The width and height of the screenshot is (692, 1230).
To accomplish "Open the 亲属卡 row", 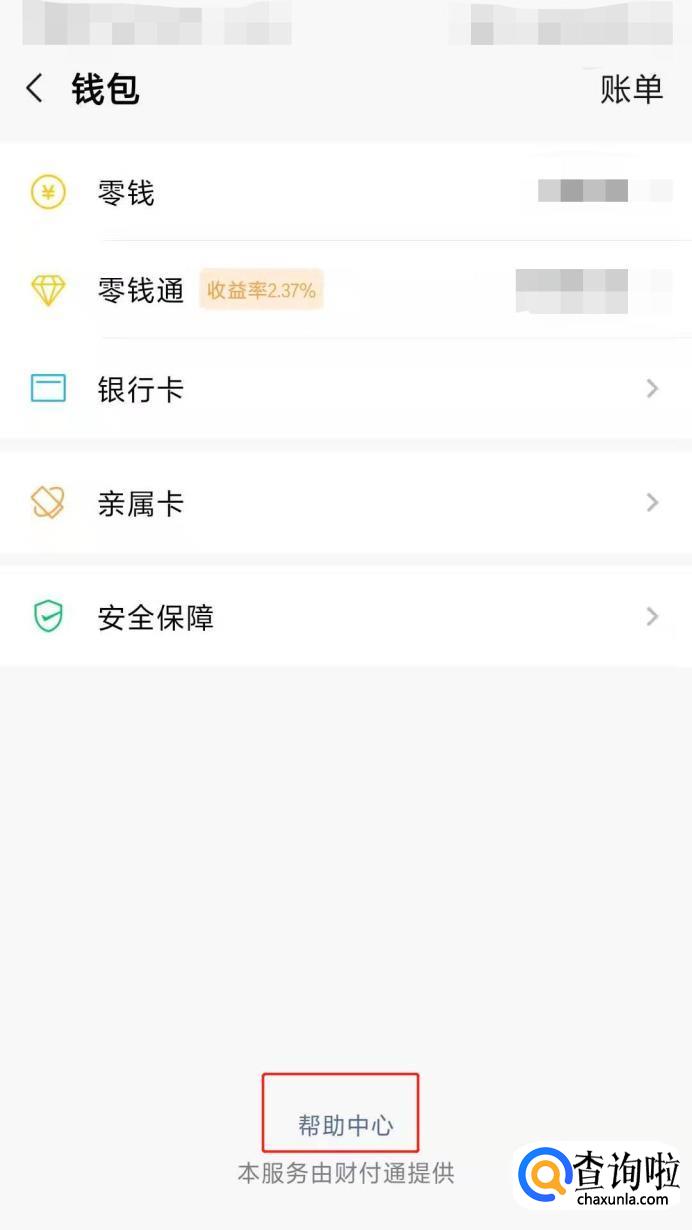I will click(346, 503).
